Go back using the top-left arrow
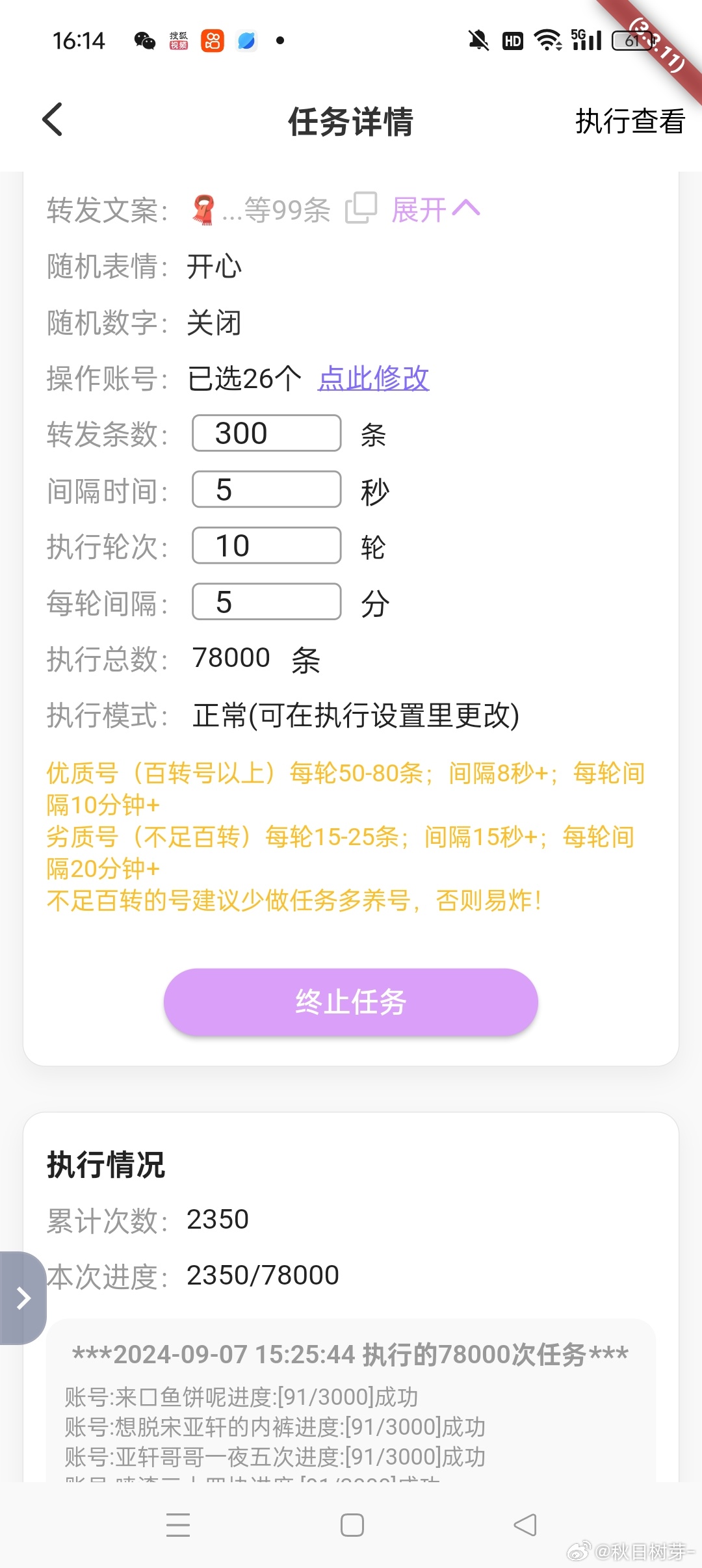The width and height of the screenshot is (702, 1568). tap(53, 120)
